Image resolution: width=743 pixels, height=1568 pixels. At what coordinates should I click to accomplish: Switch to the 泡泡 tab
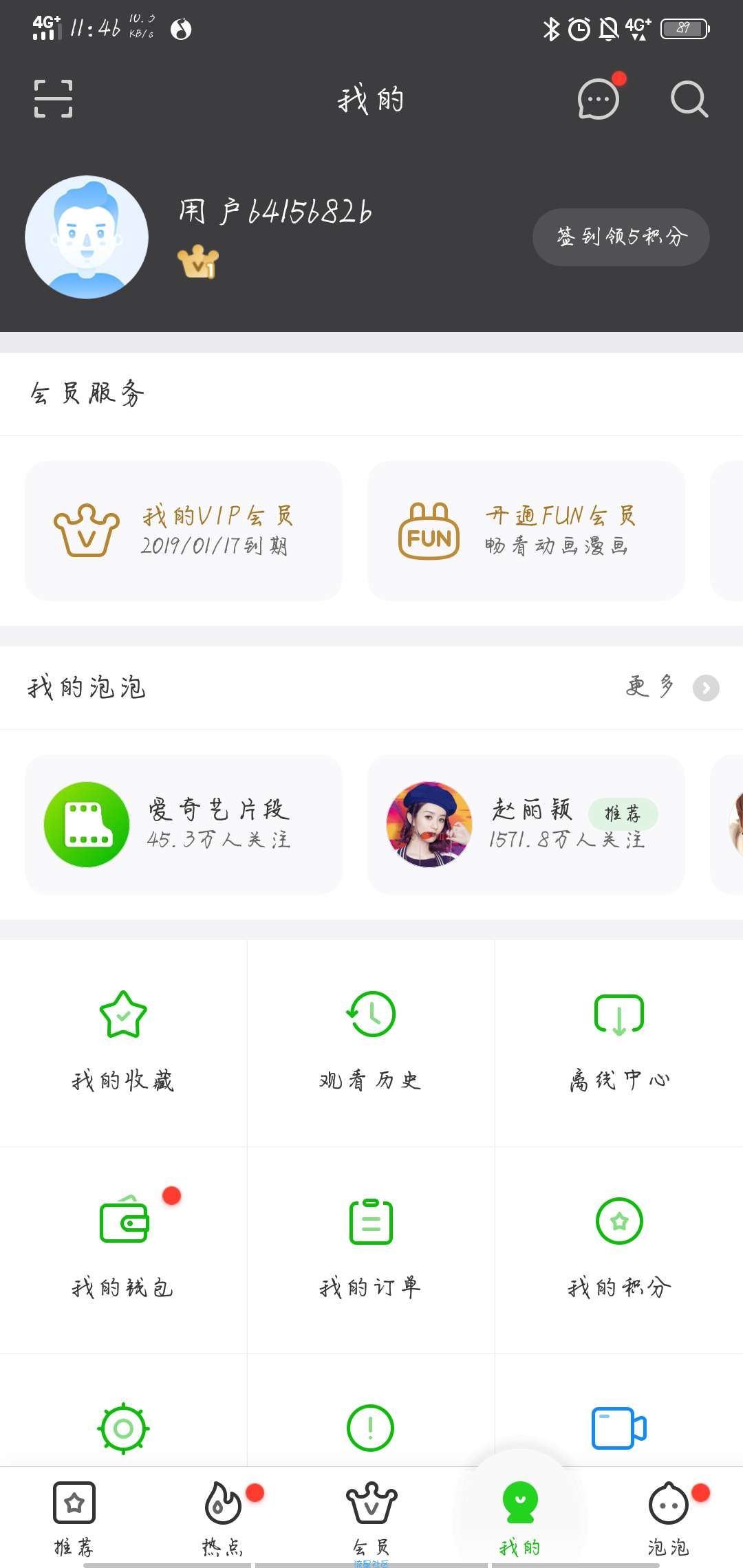pos(668,1516)
